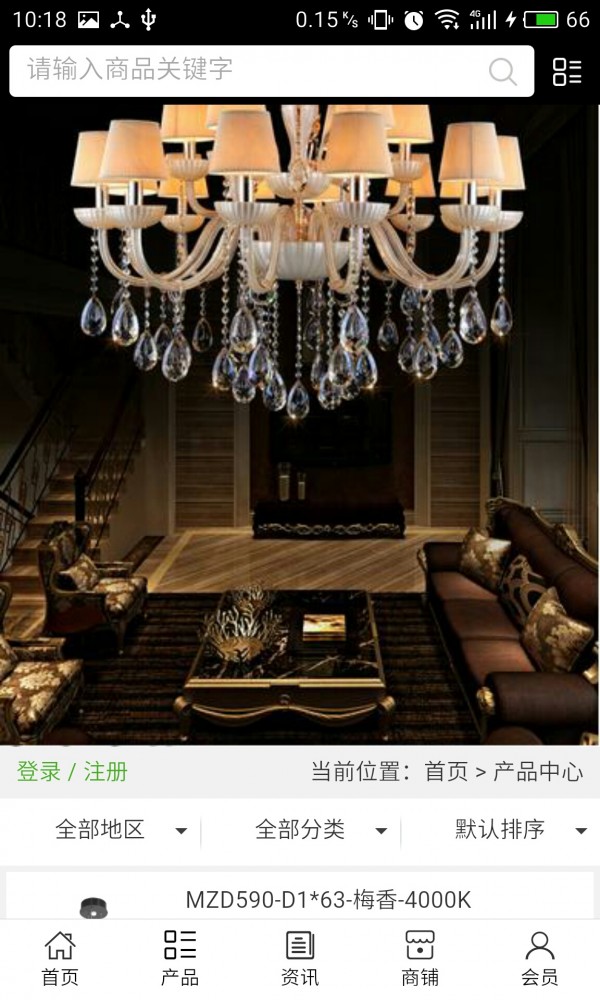Open product MZD590-D1*63-梅香-4000K

tap(328, 899)
